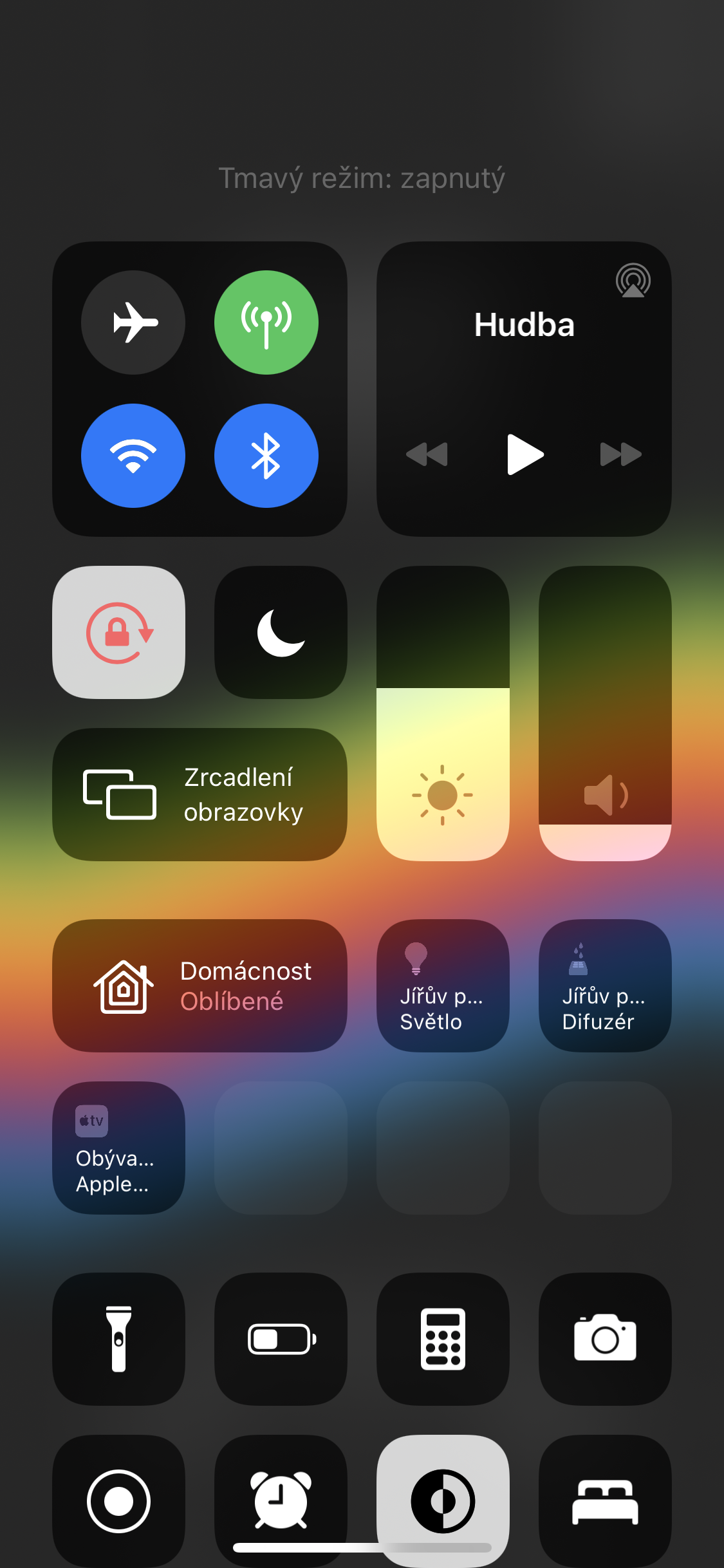The height and width of the screenshot is (1568, 724).
Task: Turn off Bluetooth
Action: point(266,456)
